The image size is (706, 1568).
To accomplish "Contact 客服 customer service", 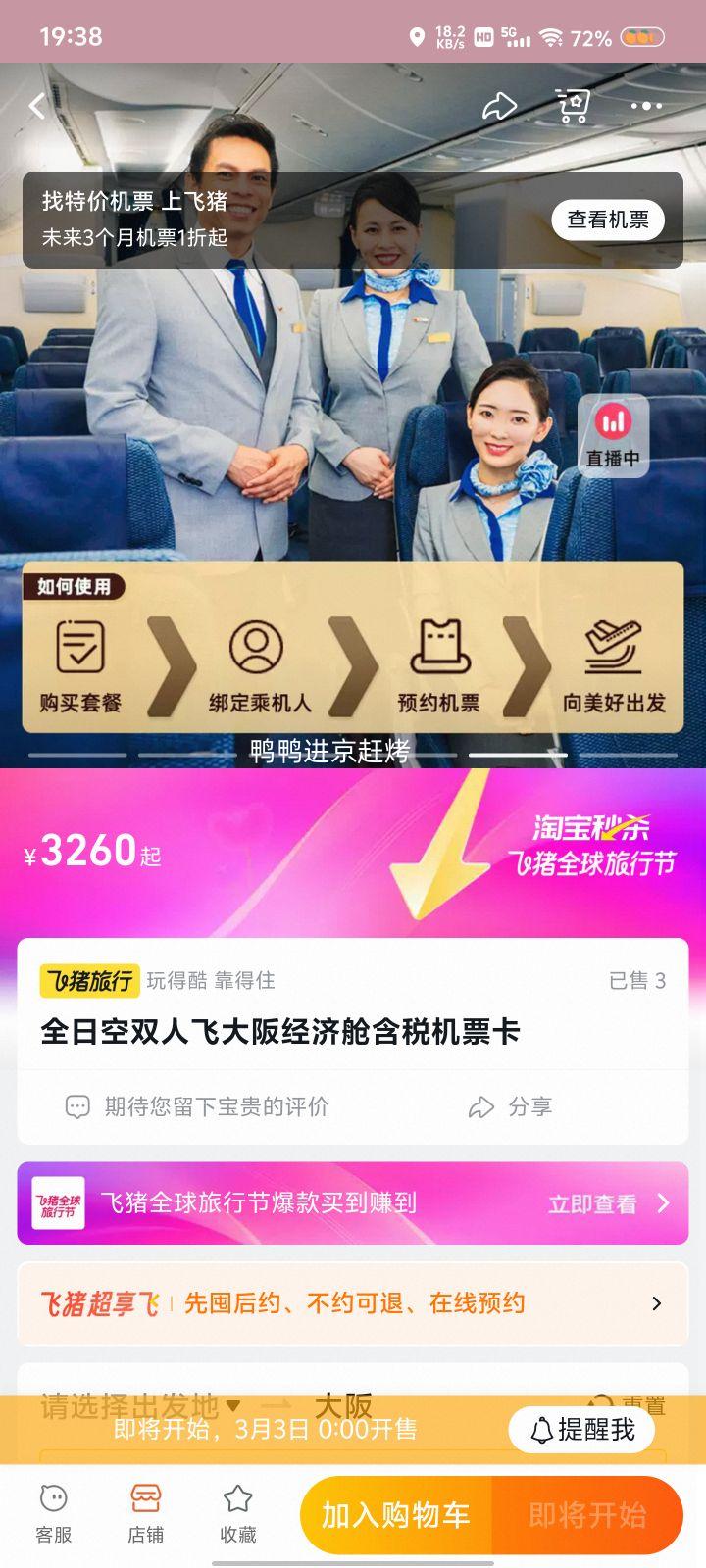I will [54, 1514].
